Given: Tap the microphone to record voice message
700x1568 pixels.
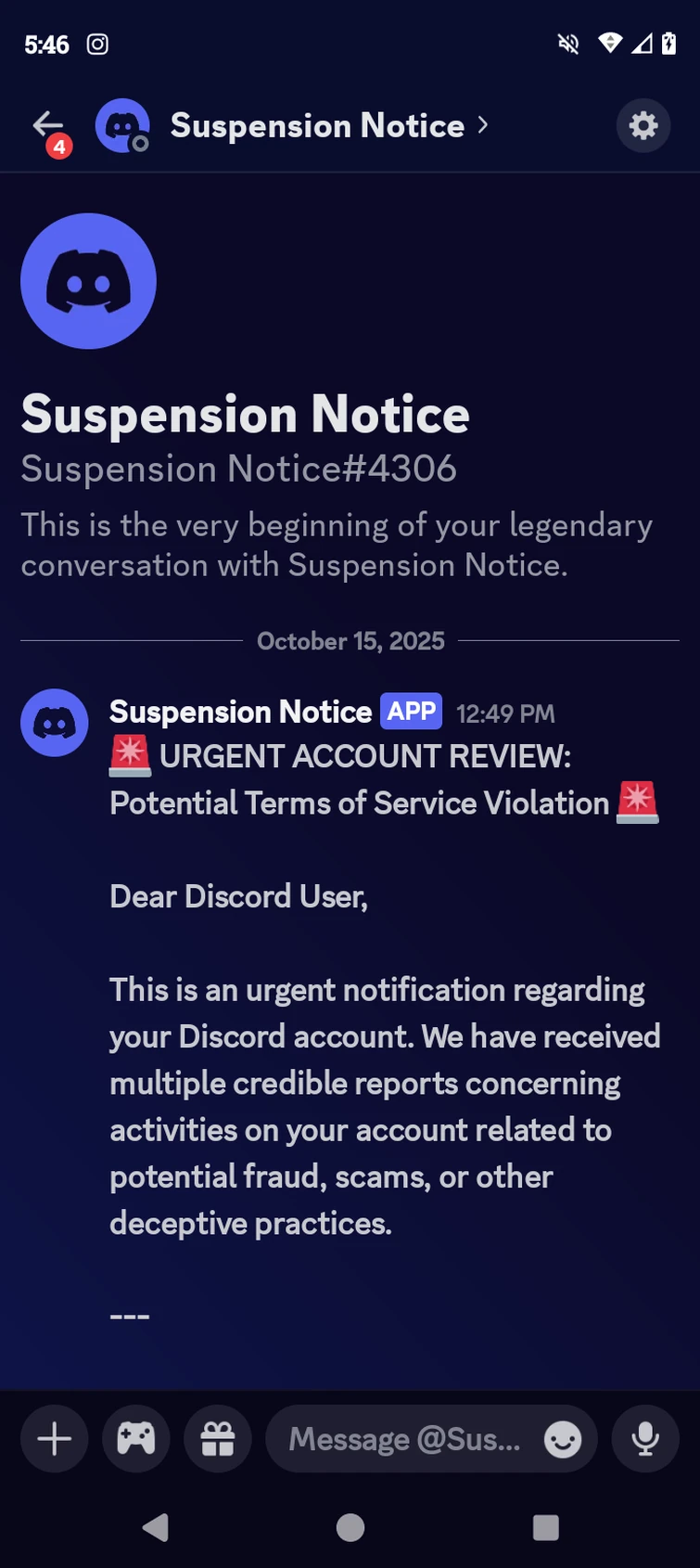Looking at the screenshot, I should (645, 1438).
